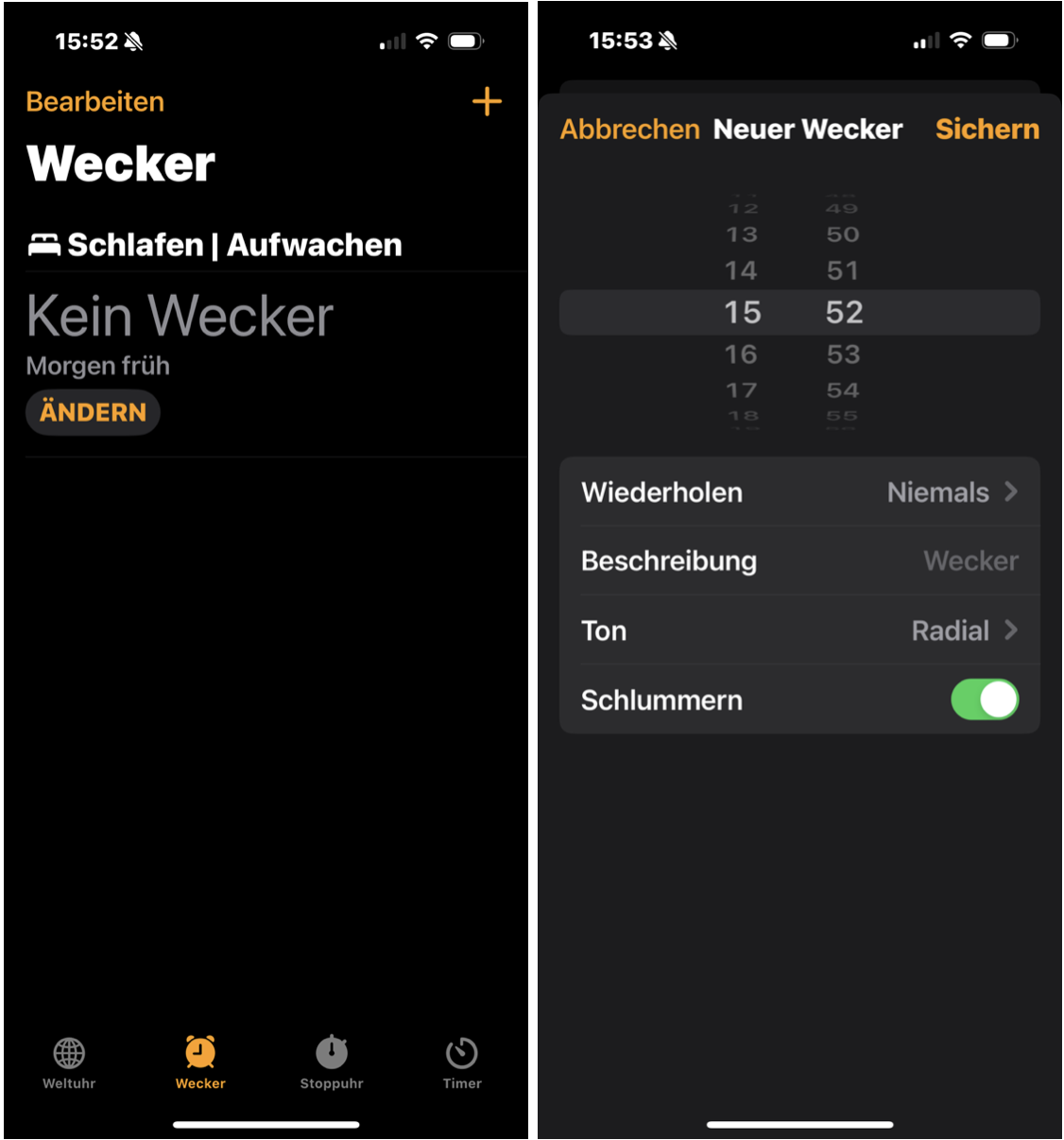Select minute 53 in the picker
This screenshot has height=1140, width=1064.
tap(843, 354)
